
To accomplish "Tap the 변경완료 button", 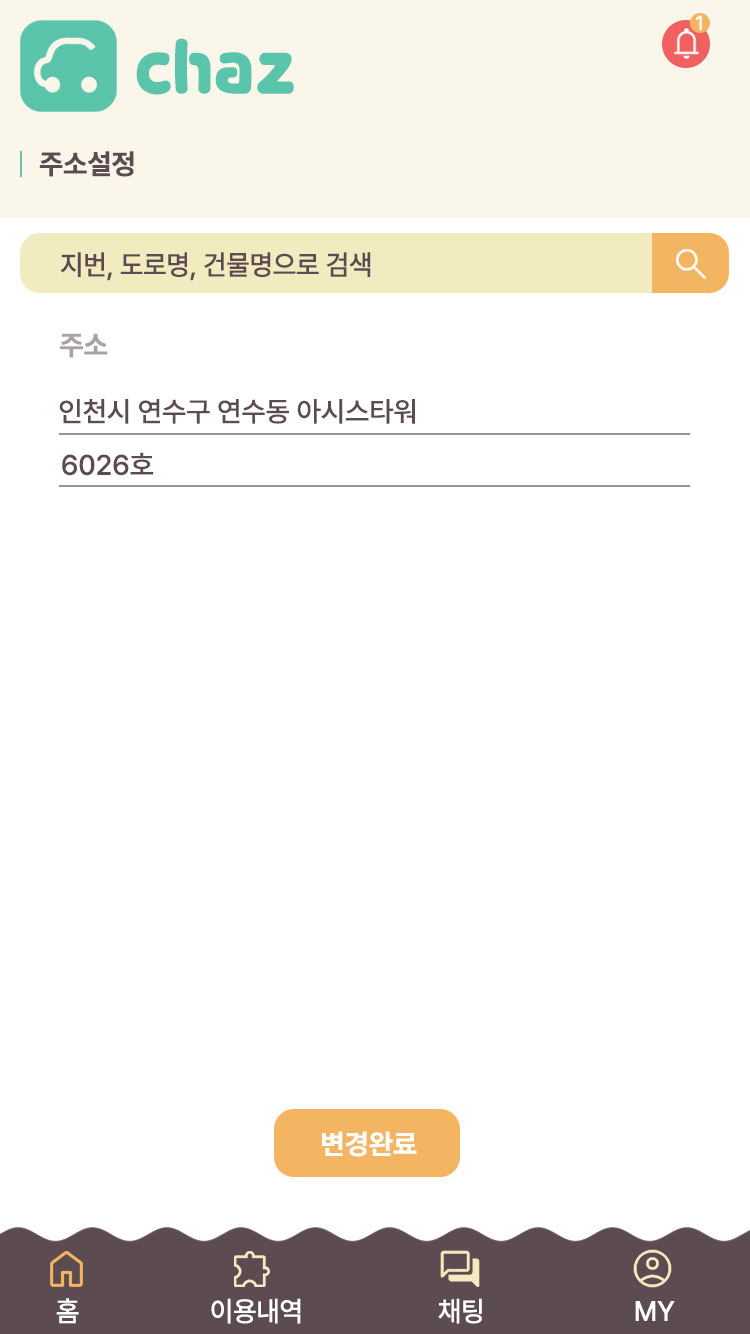I will (367, 1143).
